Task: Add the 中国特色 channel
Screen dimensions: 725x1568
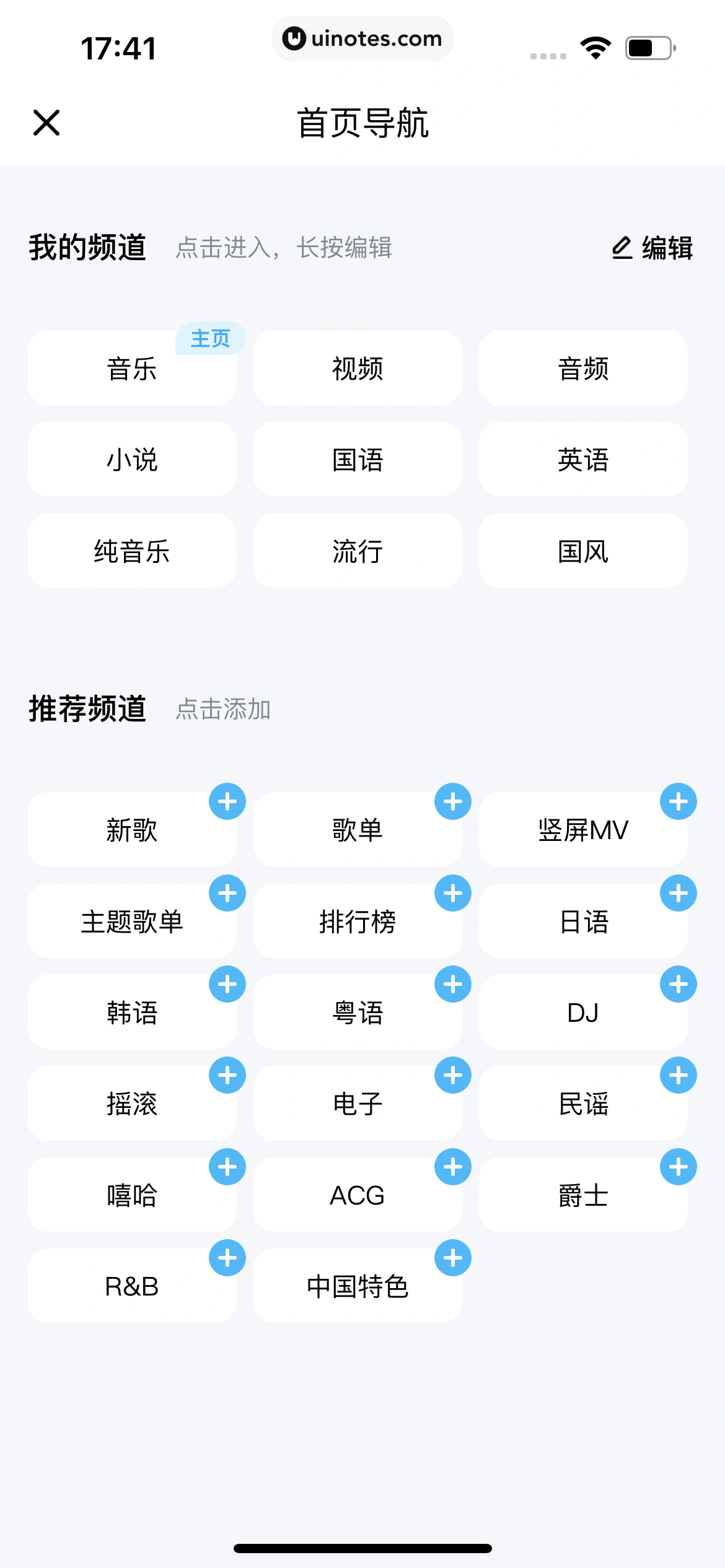Action: 452,1258
